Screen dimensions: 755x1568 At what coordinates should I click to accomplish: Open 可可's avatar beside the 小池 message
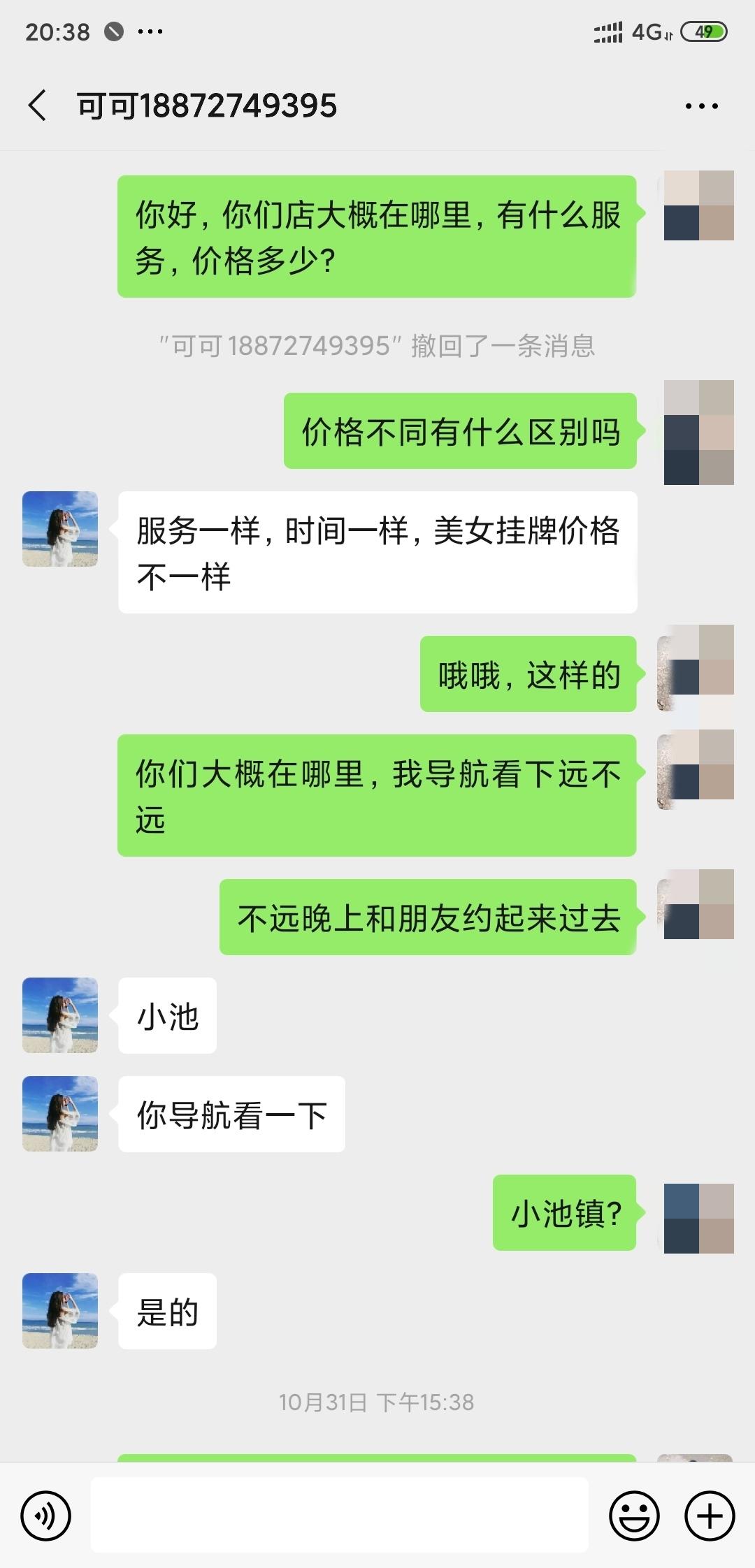coord(60,1015)
